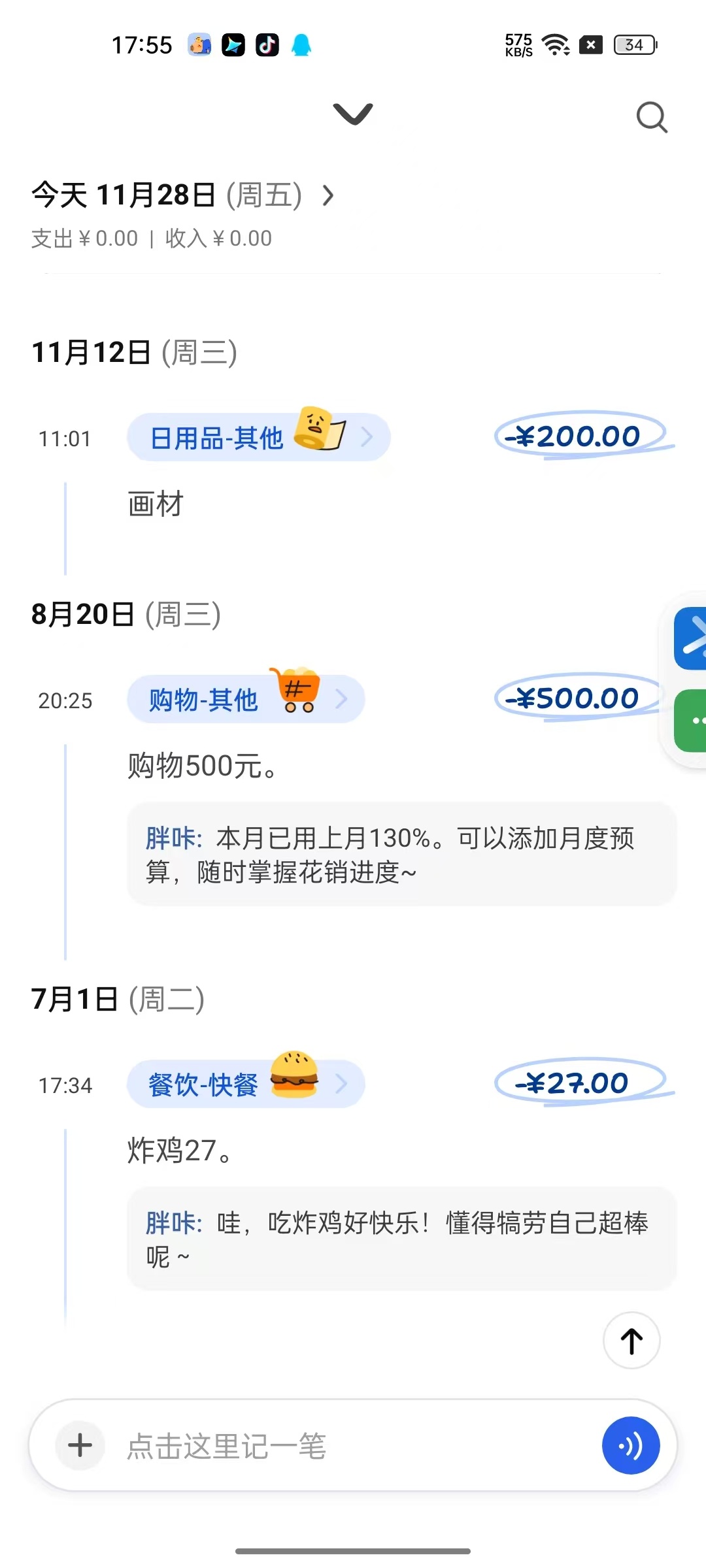Open the blue floating side shortcut
This screenshot has width=706, height=1568.
pyautogui.click(x=690, y=638)
